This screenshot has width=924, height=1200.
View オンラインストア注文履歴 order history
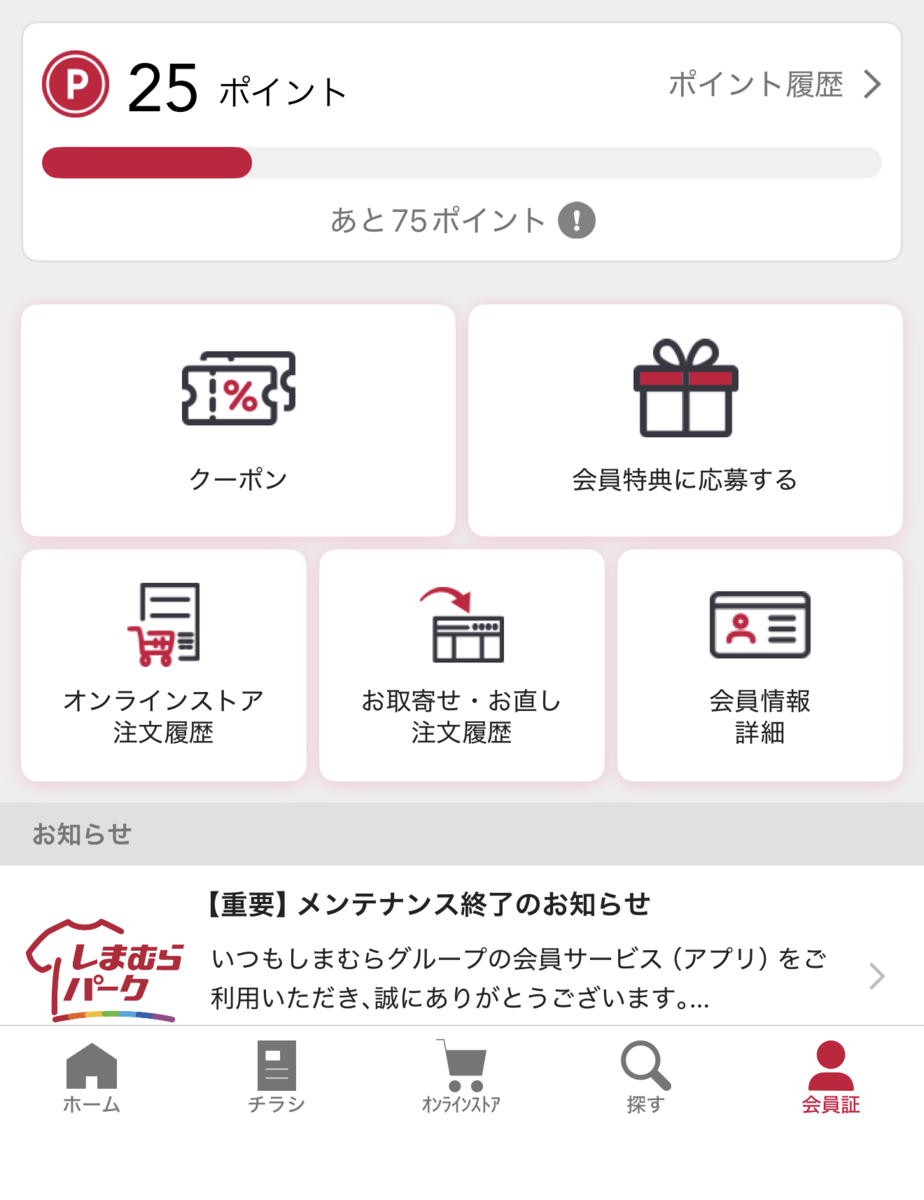click(163, 665)
